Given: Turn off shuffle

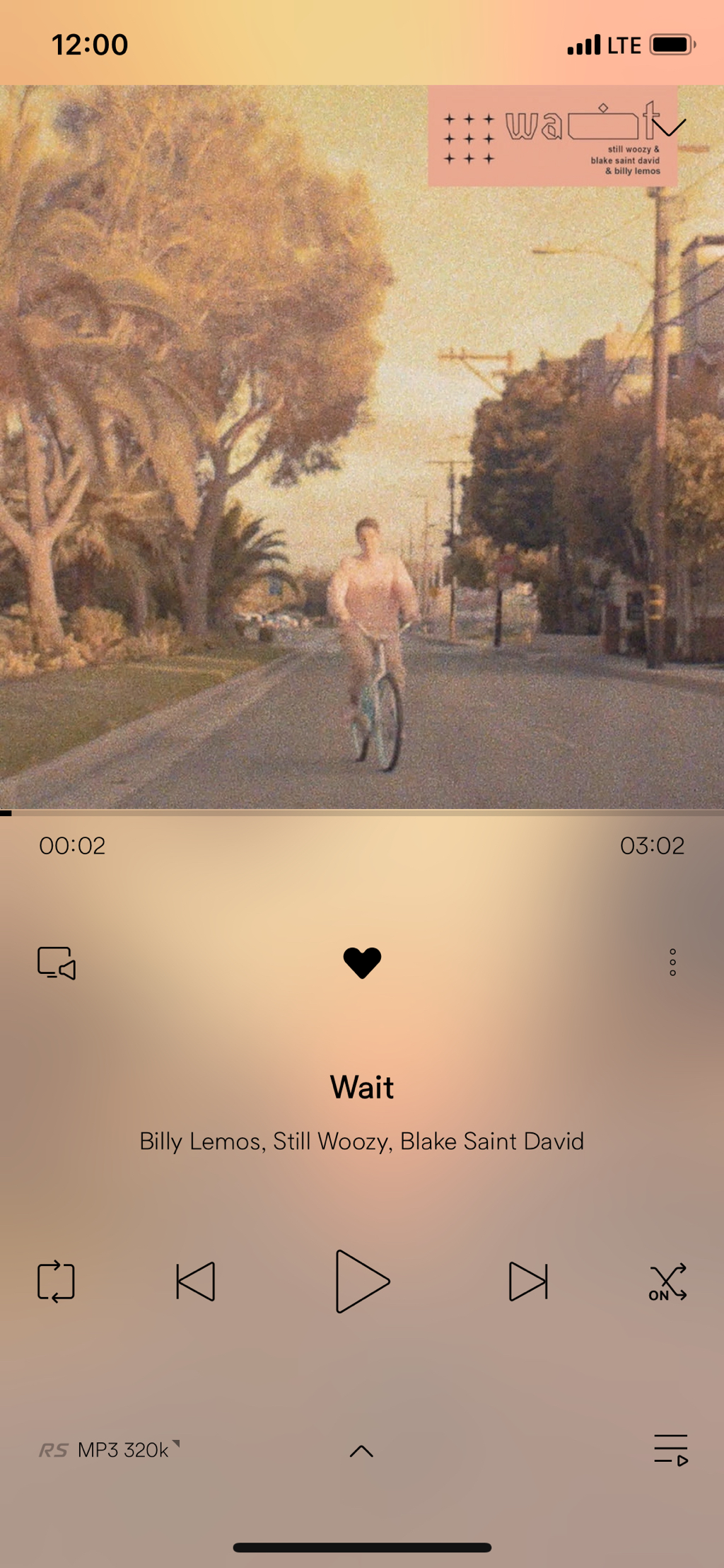Looking at the screenshot, I should pyautogui.click(x=667, y=1282).
